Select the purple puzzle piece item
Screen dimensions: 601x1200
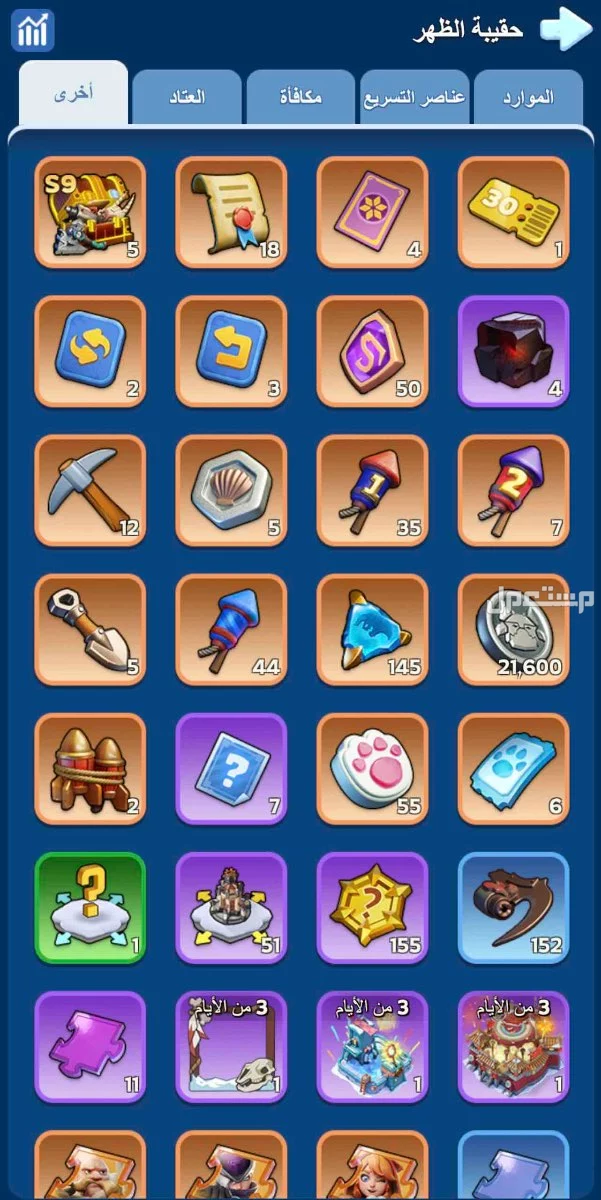point(90,1046)
